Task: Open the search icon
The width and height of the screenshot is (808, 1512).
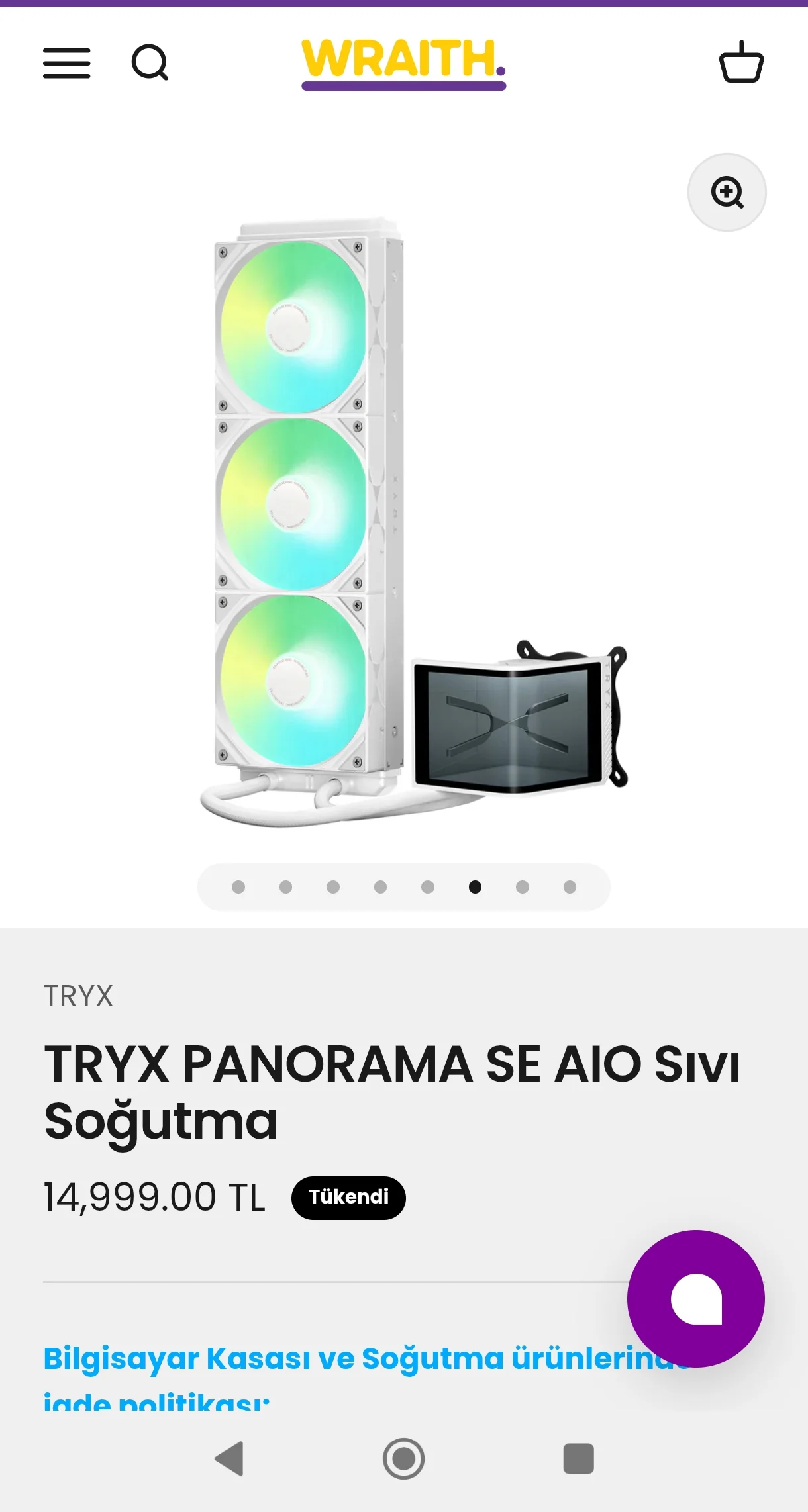Action: click(x=150, y=64)
